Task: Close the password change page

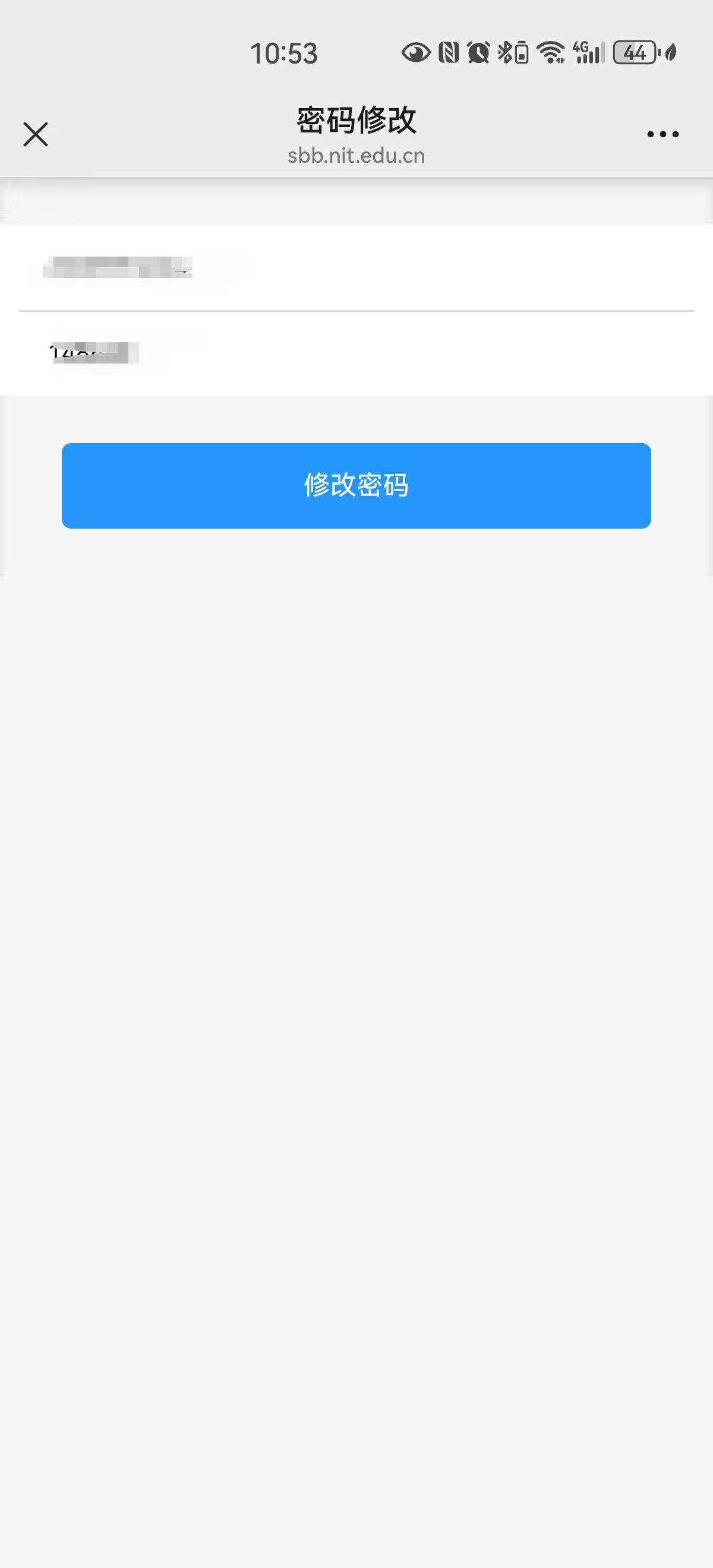Action: (35, 134)
